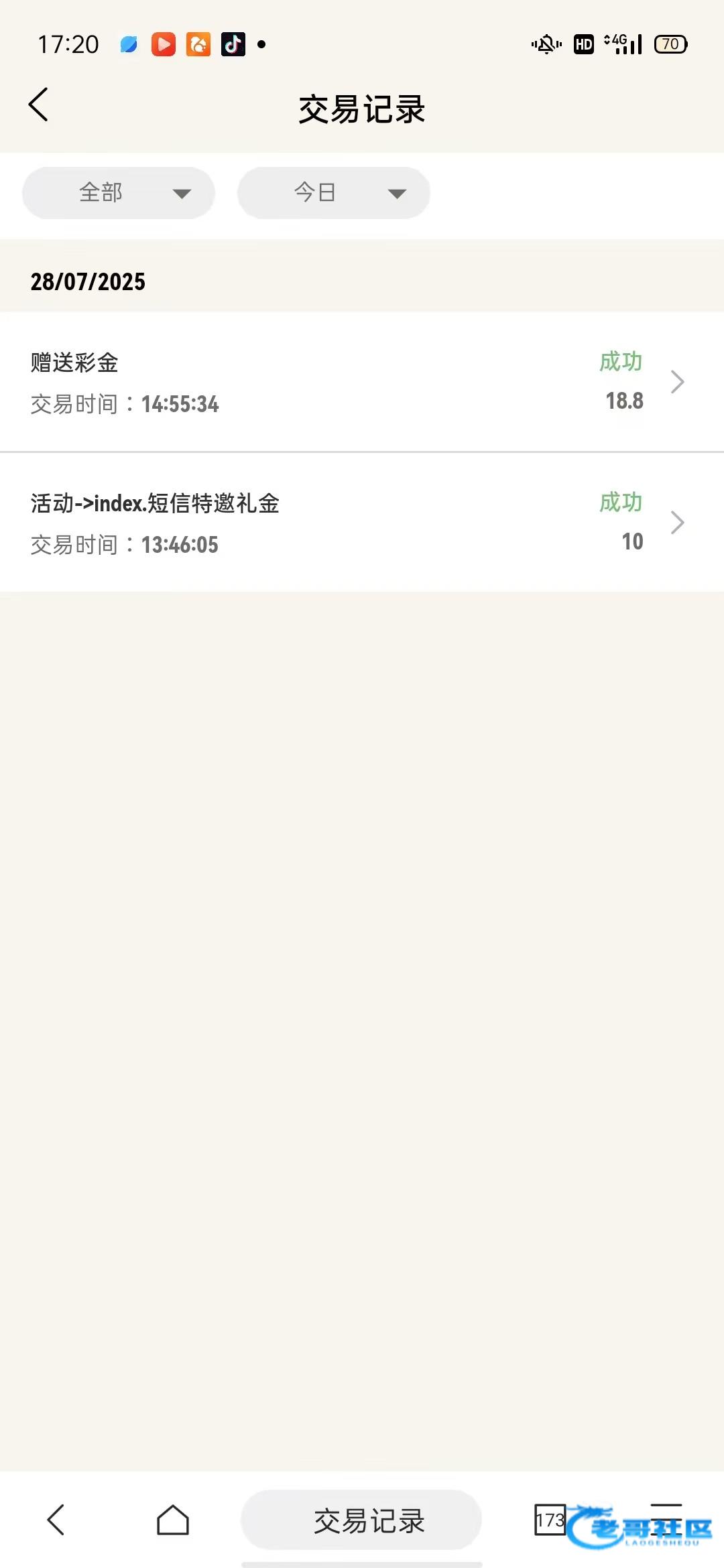Expand the 今日 date filter dropdown
Image resolution: width=724 pixels, height=1568 pixels.
click(333, 193)
